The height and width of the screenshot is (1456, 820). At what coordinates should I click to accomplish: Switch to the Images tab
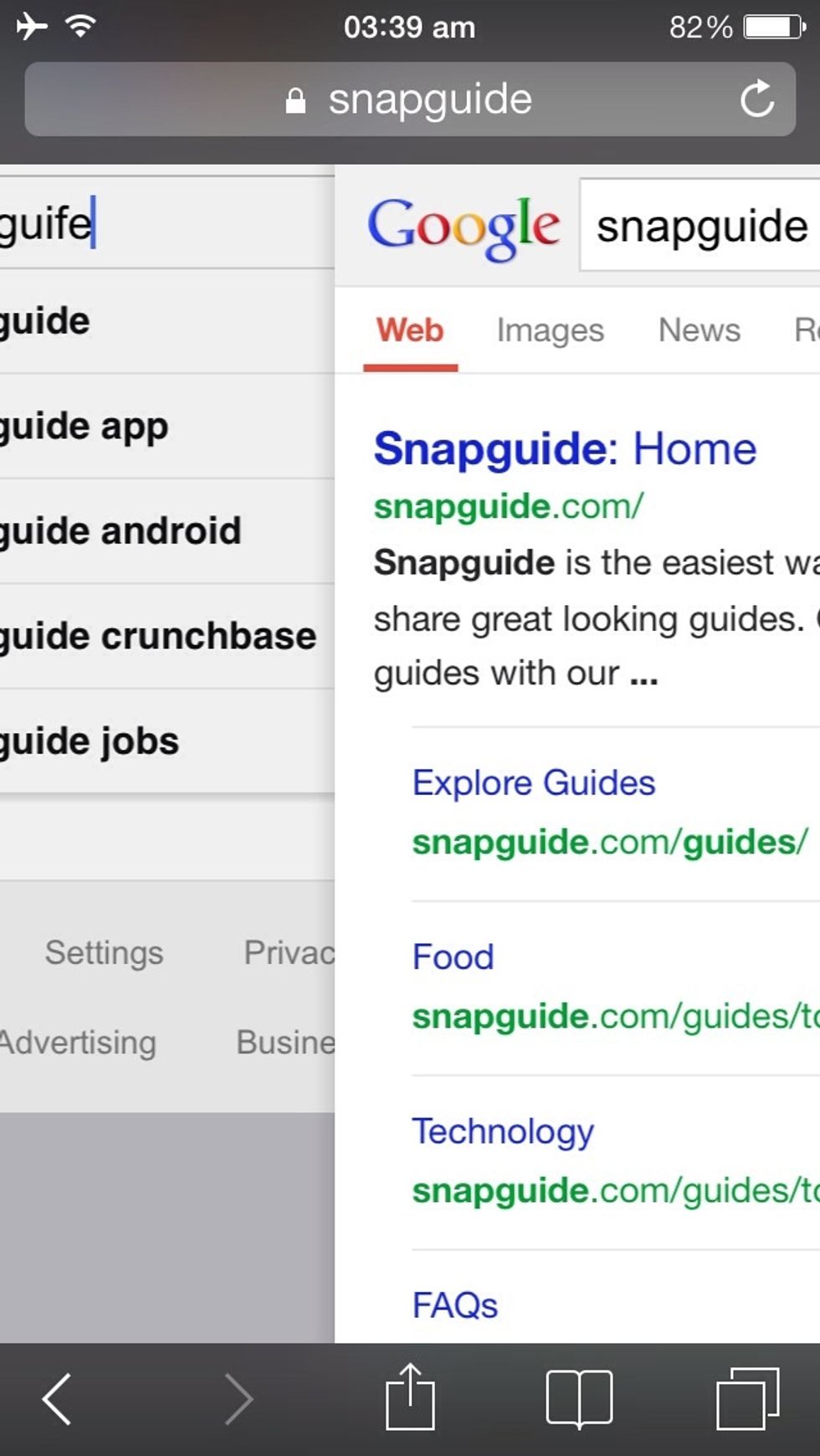pos(550,330)
